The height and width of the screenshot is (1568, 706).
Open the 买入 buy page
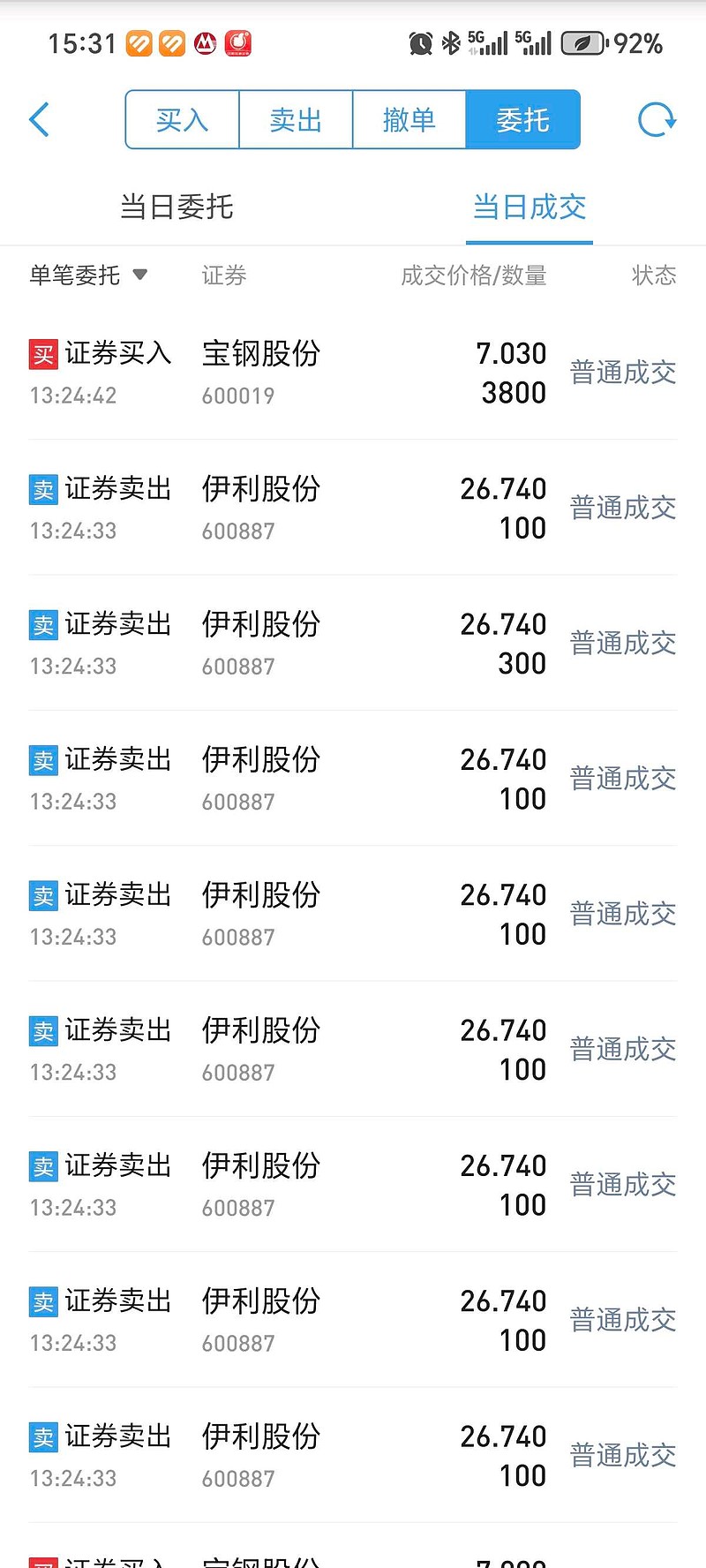point(181,119)
